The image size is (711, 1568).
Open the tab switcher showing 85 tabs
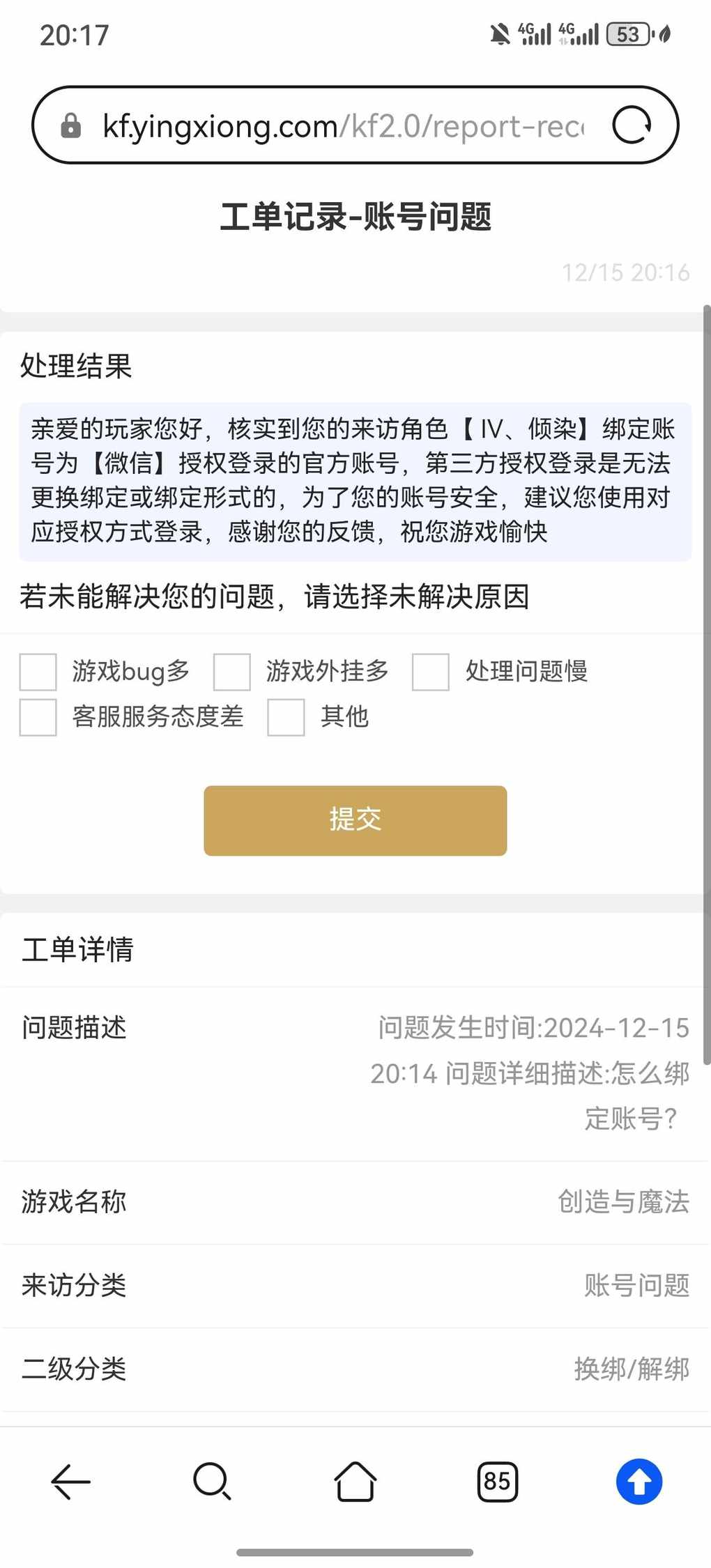(x=497, y=1481)
